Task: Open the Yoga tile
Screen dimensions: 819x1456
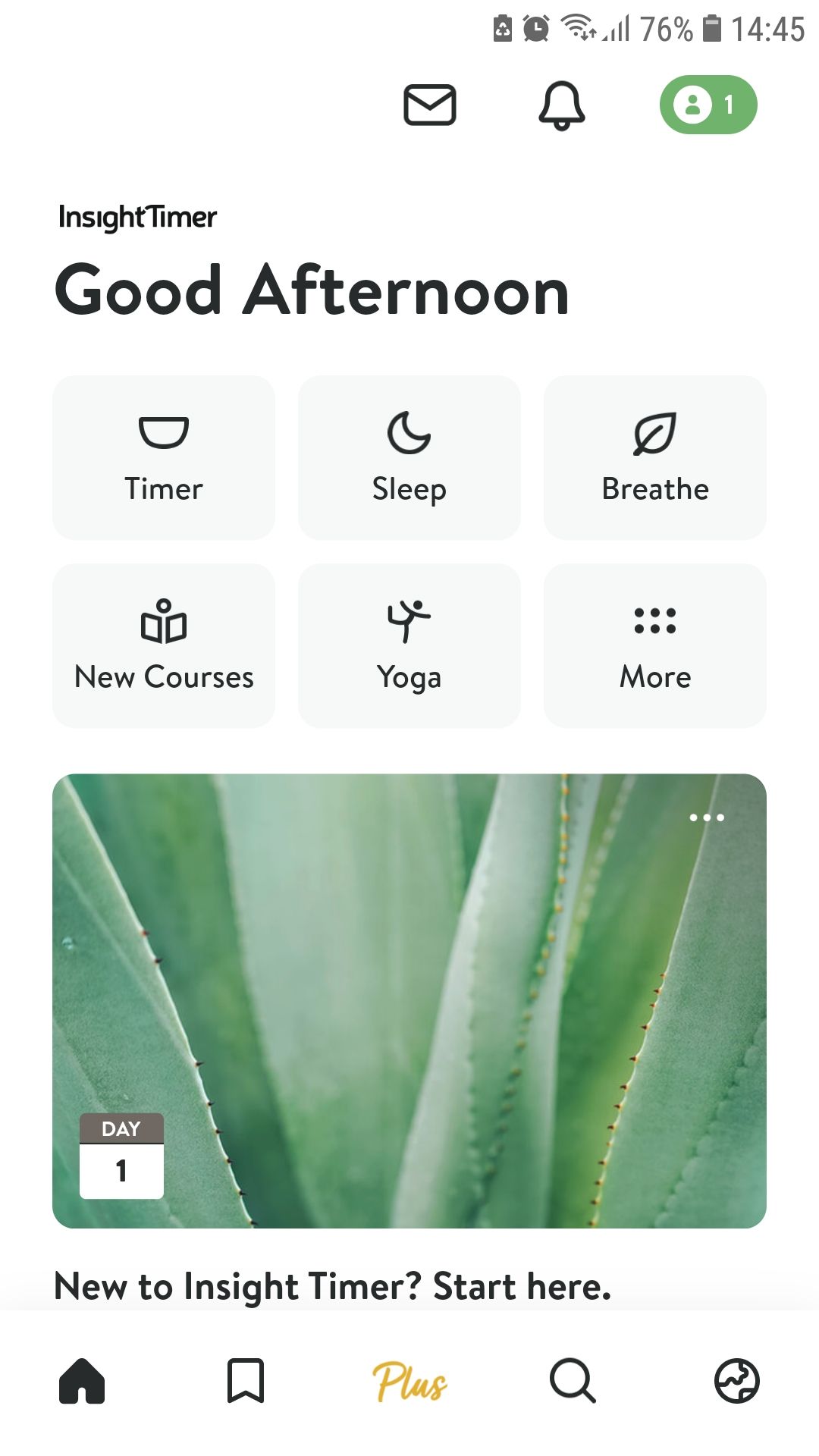Action: [x=409, y=646]
